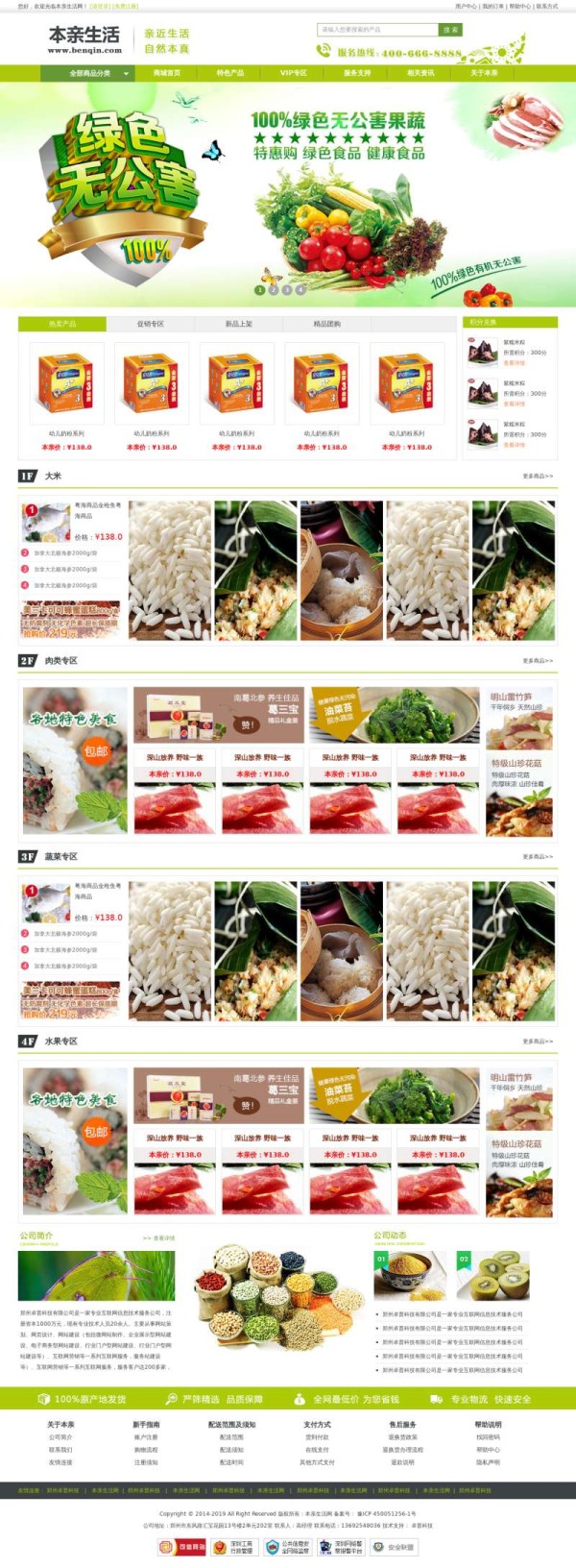Open the 全部商品分类 category menu
576x1568 pixels.
[90, 73]
